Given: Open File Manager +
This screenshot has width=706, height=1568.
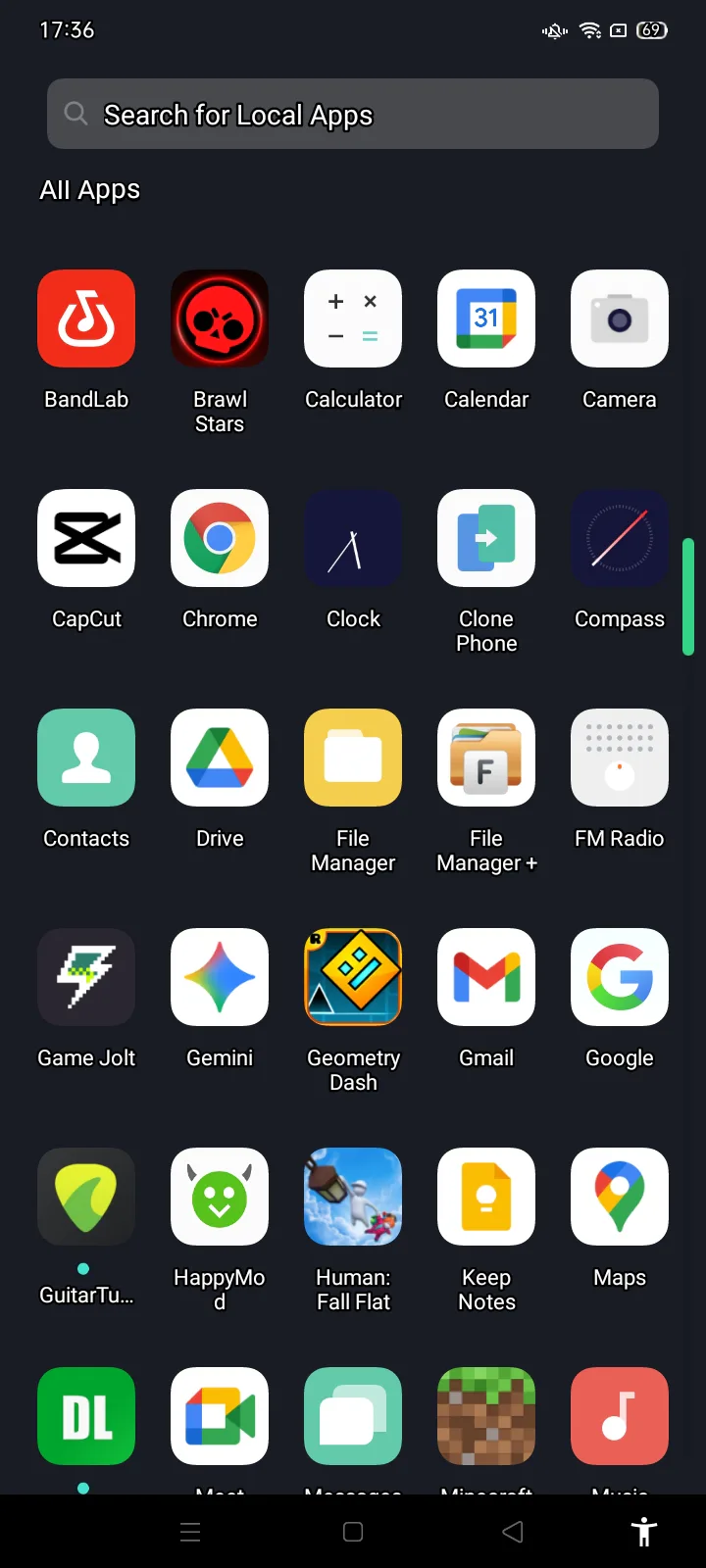Looking at the screenshot, I should [x=486, y=758].
